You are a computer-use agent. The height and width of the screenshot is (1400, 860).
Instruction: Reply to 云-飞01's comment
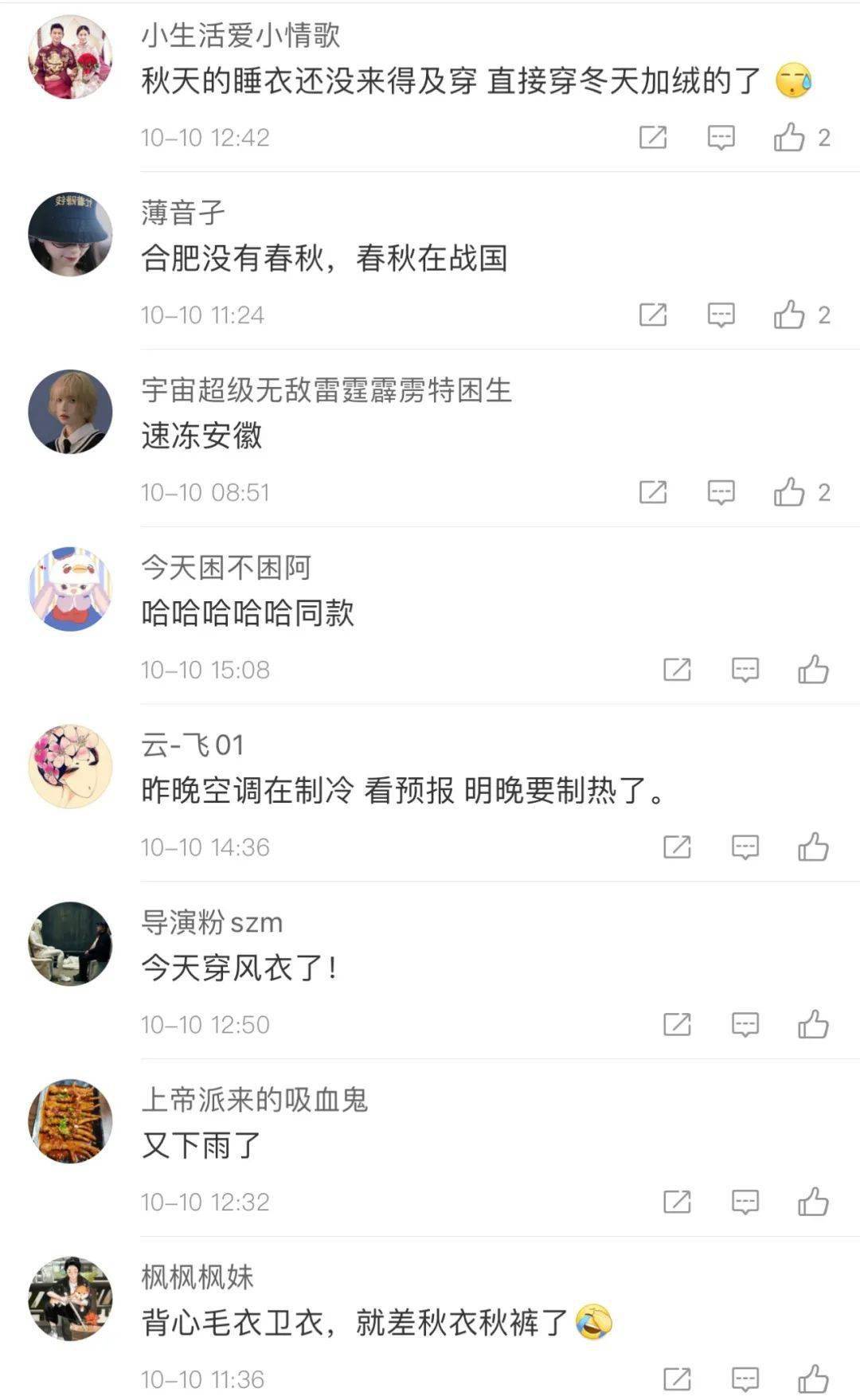click(x=745, y=848)
